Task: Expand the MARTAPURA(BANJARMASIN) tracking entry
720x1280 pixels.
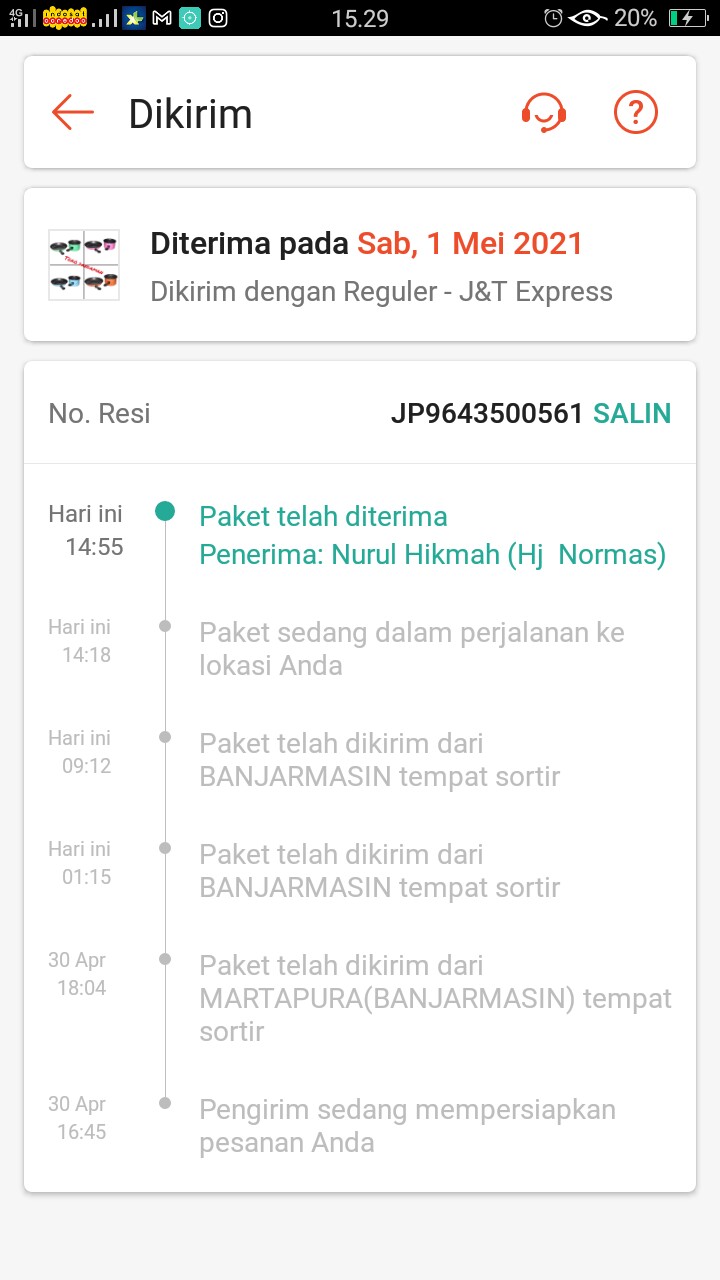Action: (x=434, y=998)
